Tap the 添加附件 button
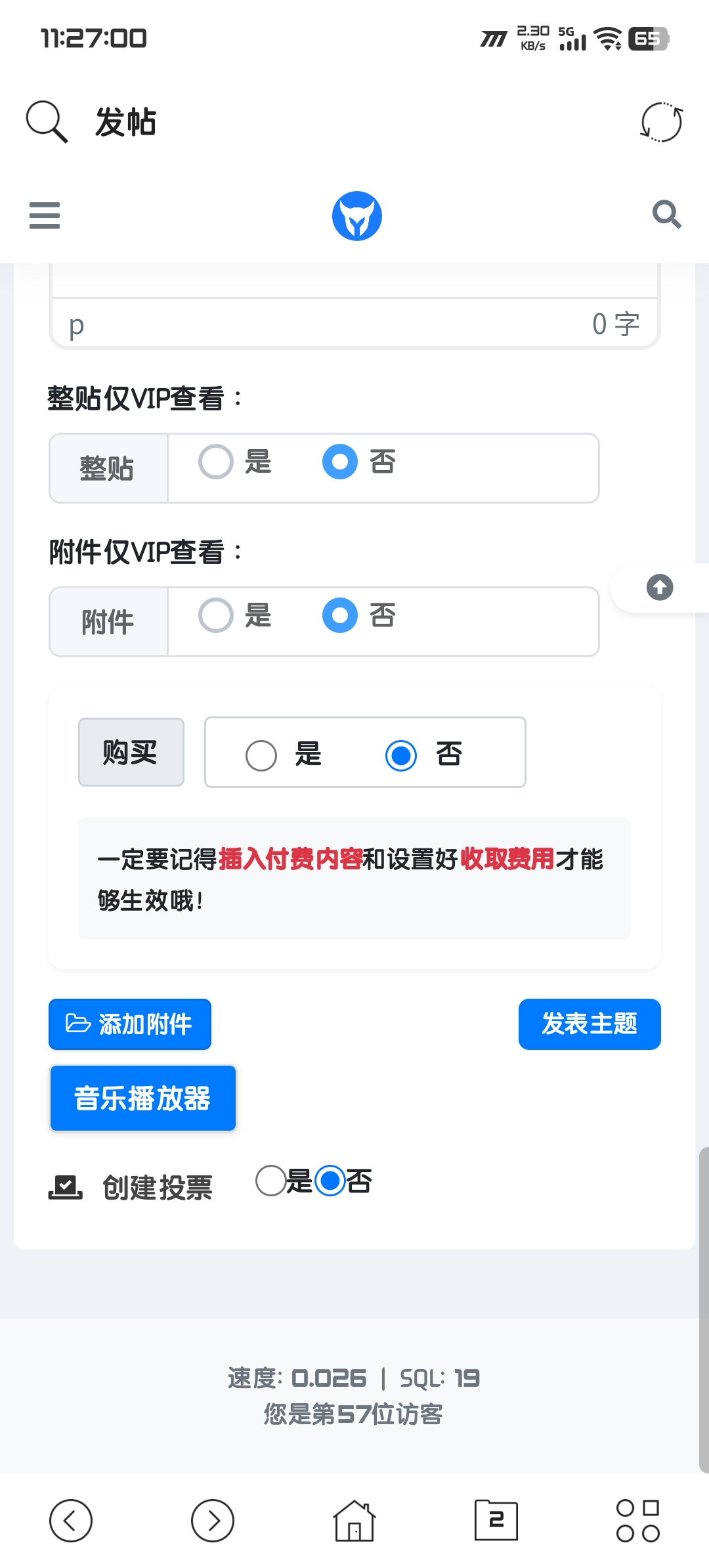 click(130, 1024)
